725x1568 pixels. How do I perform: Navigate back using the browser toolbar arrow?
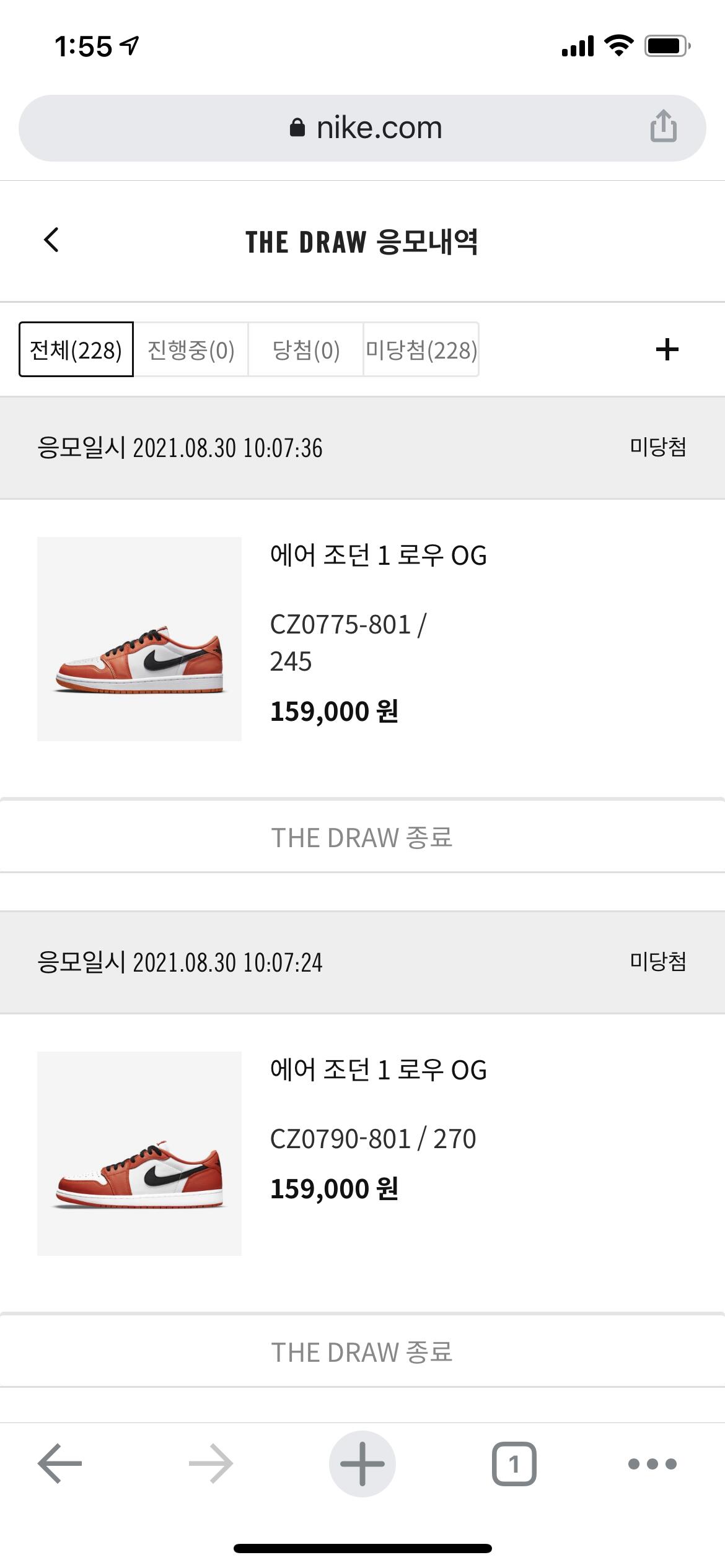59,1463
